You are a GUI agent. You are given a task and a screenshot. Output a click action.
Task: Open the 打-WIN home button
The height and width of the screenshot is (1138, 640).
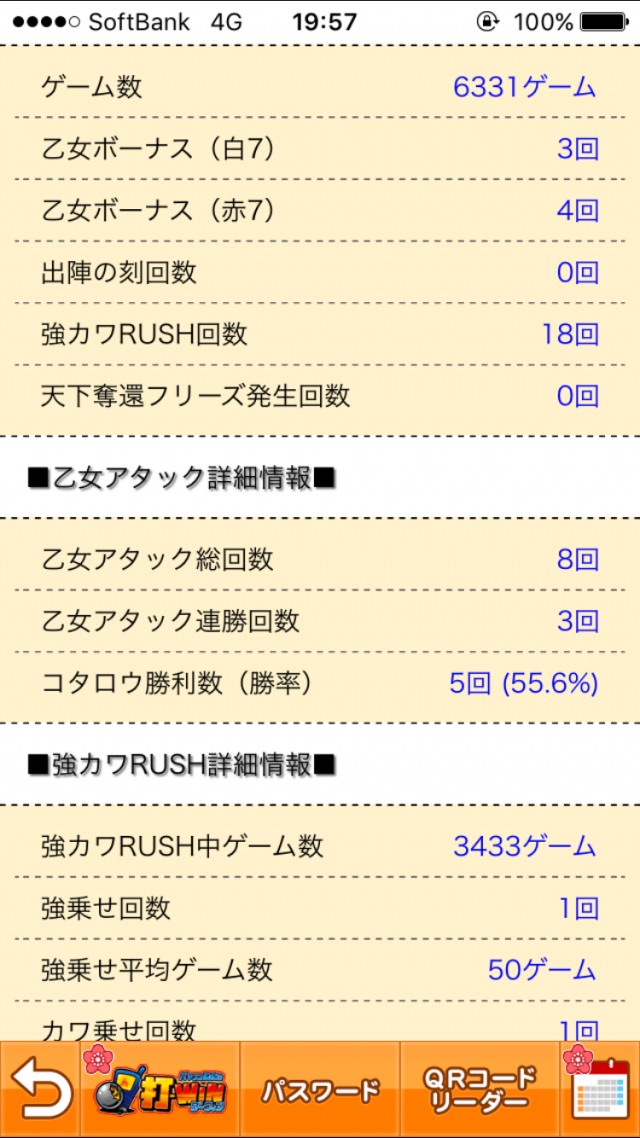160,1090
